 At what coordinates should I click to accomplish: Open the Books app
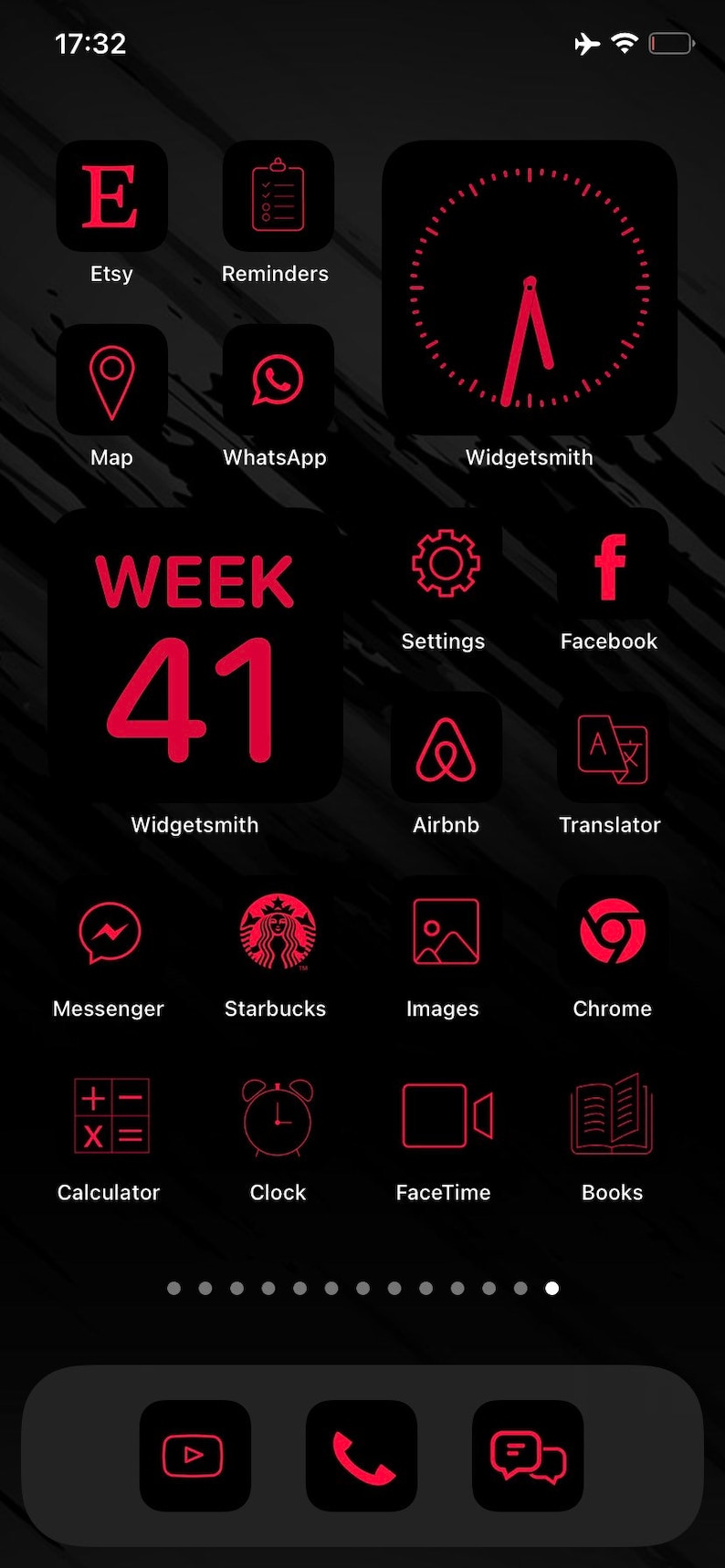coord(612,1115)
